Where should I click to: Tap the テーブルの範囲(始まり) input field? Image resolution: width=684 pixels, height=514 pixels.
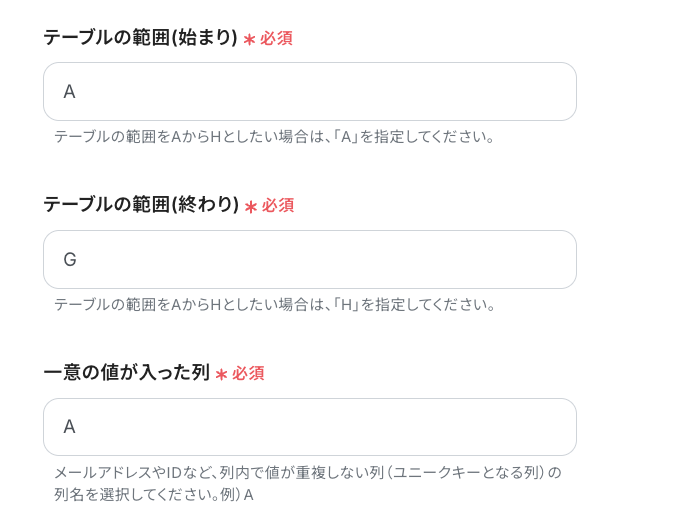click(310, 92)
